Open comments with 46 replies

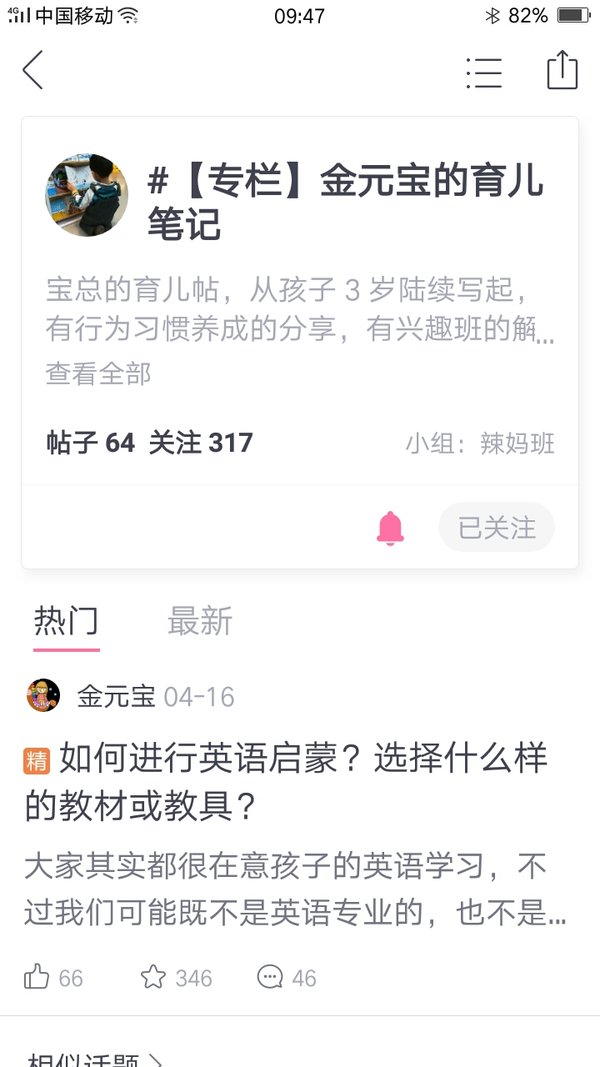coord(286,978)
